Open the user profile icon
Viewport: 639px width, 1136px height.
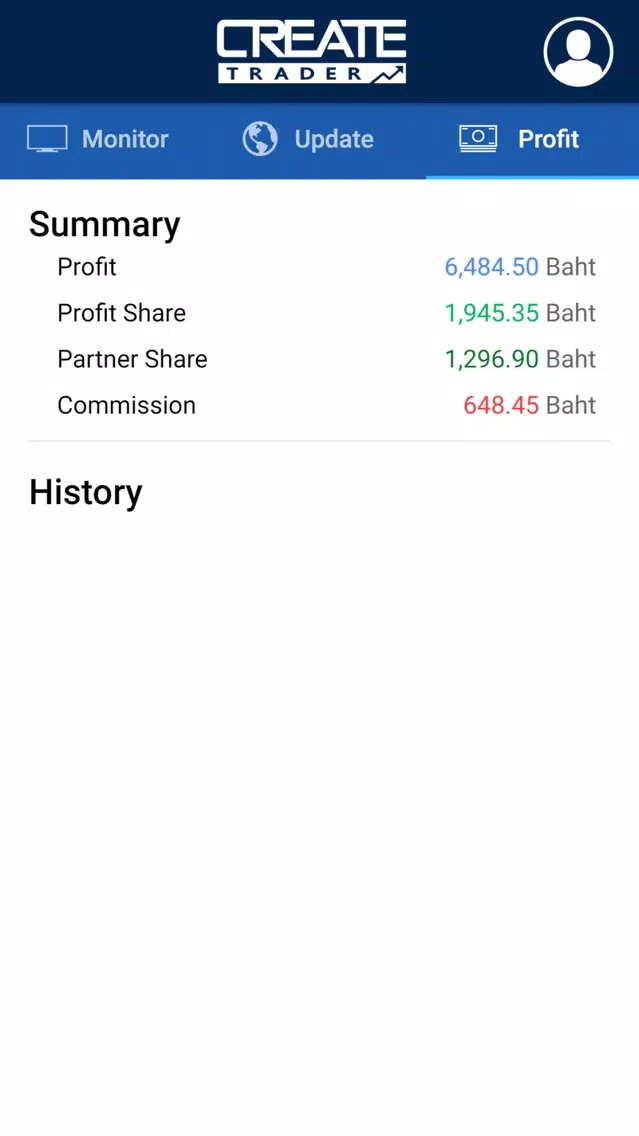578,51
